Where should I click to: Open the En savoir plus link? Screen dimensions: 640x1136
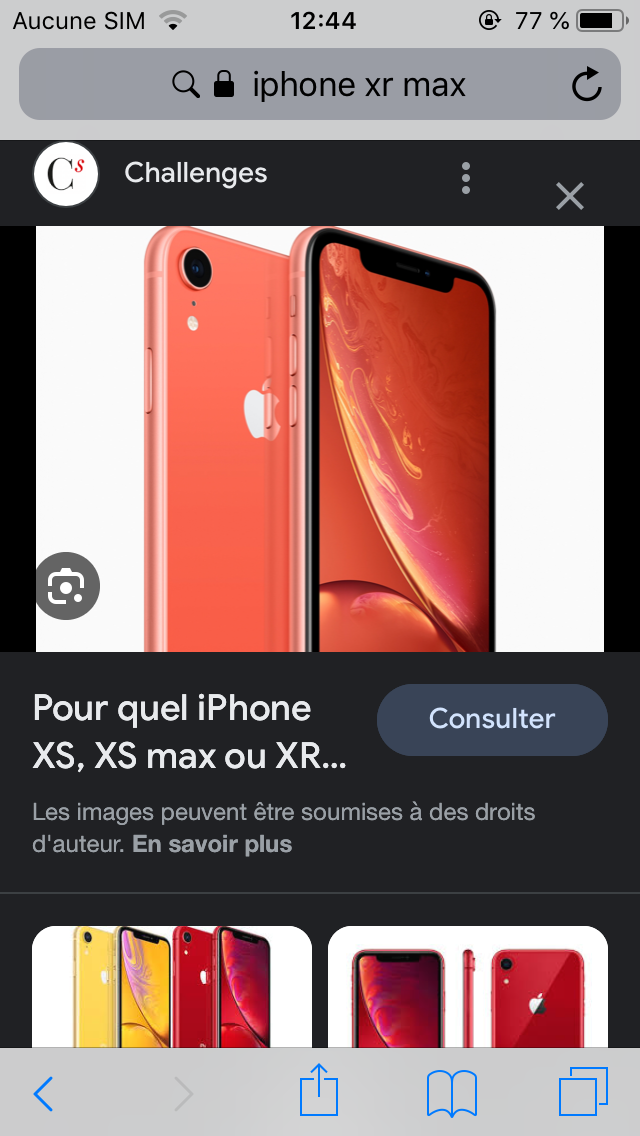point(212,844)
